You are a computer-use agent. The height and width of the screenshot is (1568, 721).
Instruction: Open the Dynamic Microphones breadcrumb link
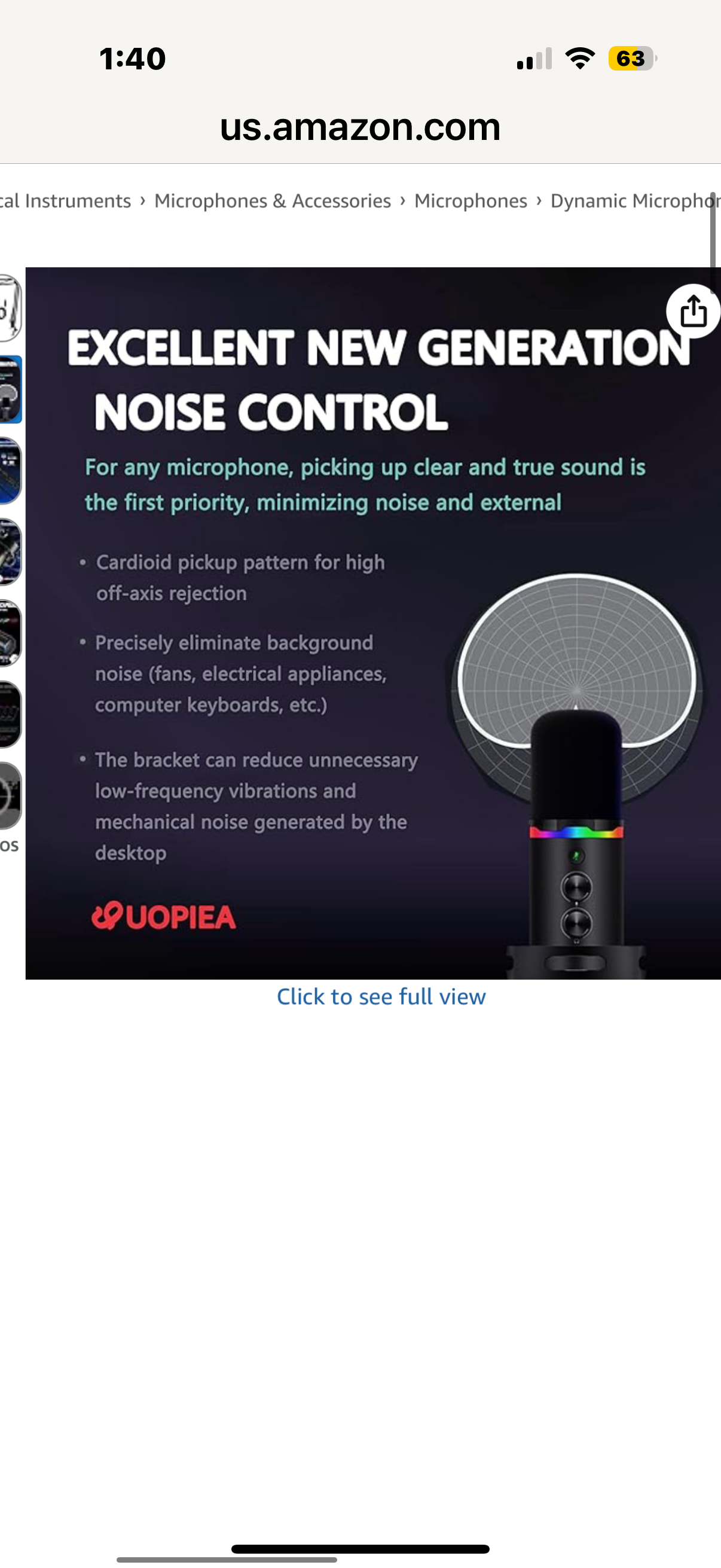click(x=633, y=201)
